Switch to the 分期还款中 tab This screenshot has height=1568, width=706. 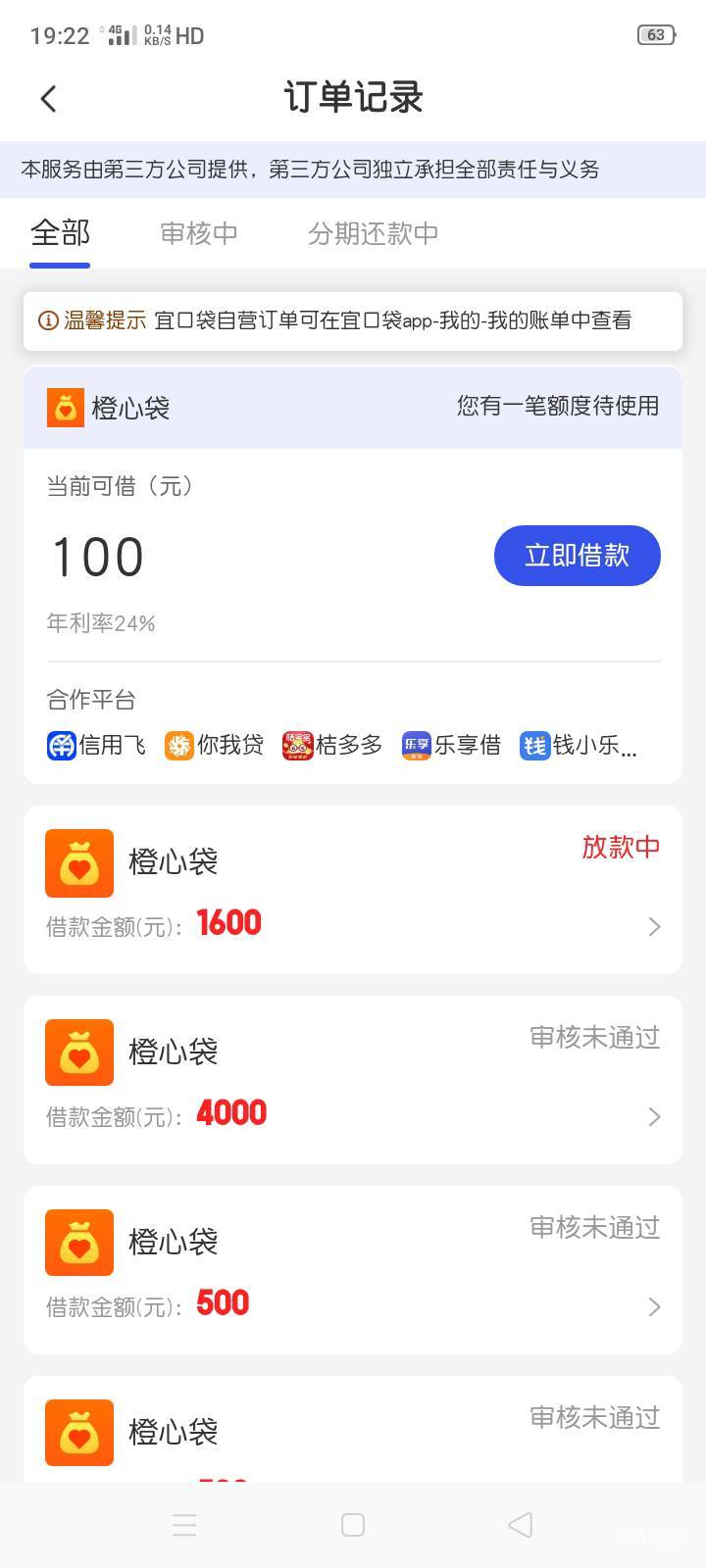tap(373, 233)
